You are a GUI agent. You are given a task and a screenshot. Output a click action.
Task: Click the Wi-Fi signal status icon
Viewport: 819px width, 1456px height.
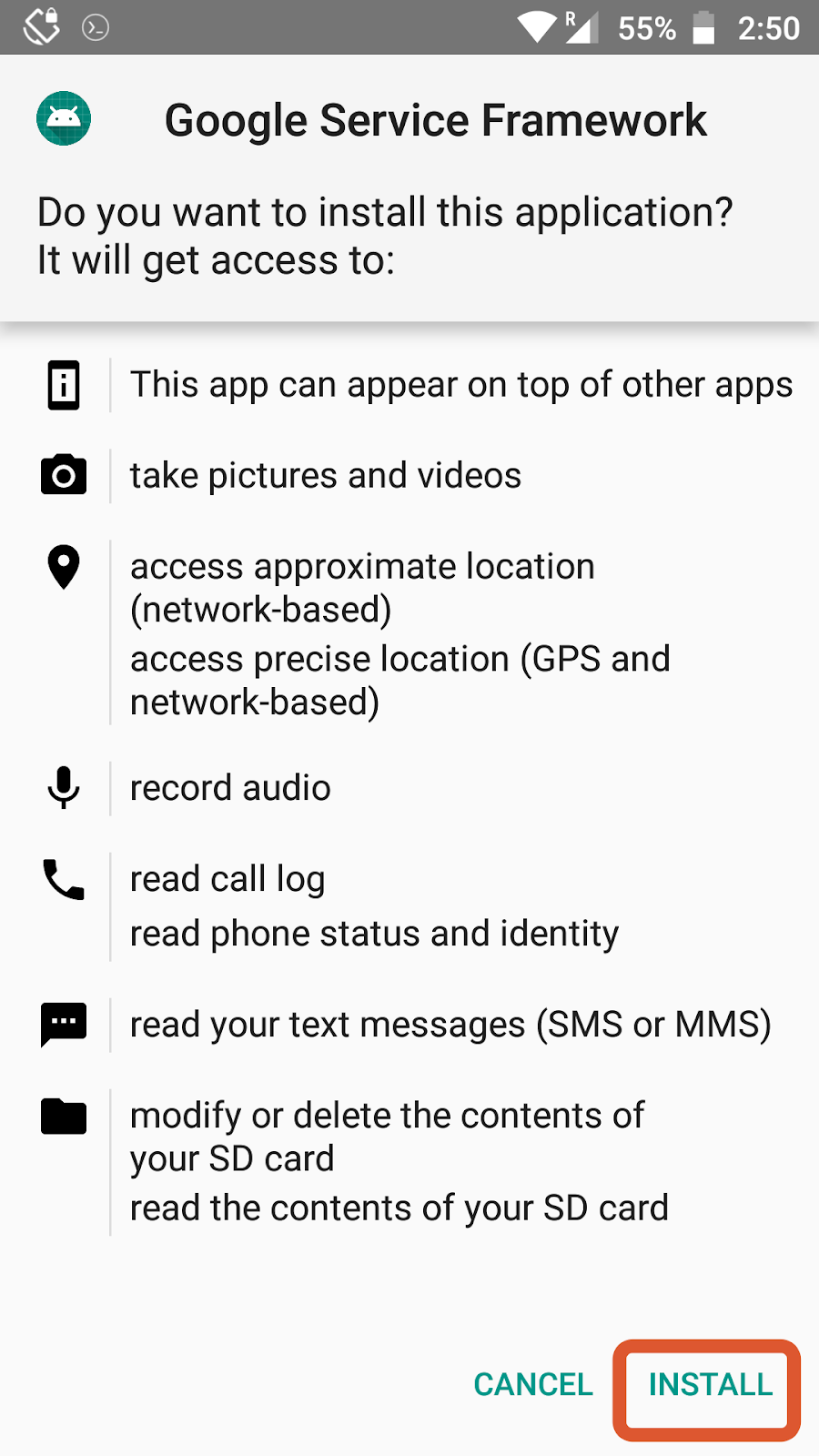[x=536, y=26]
